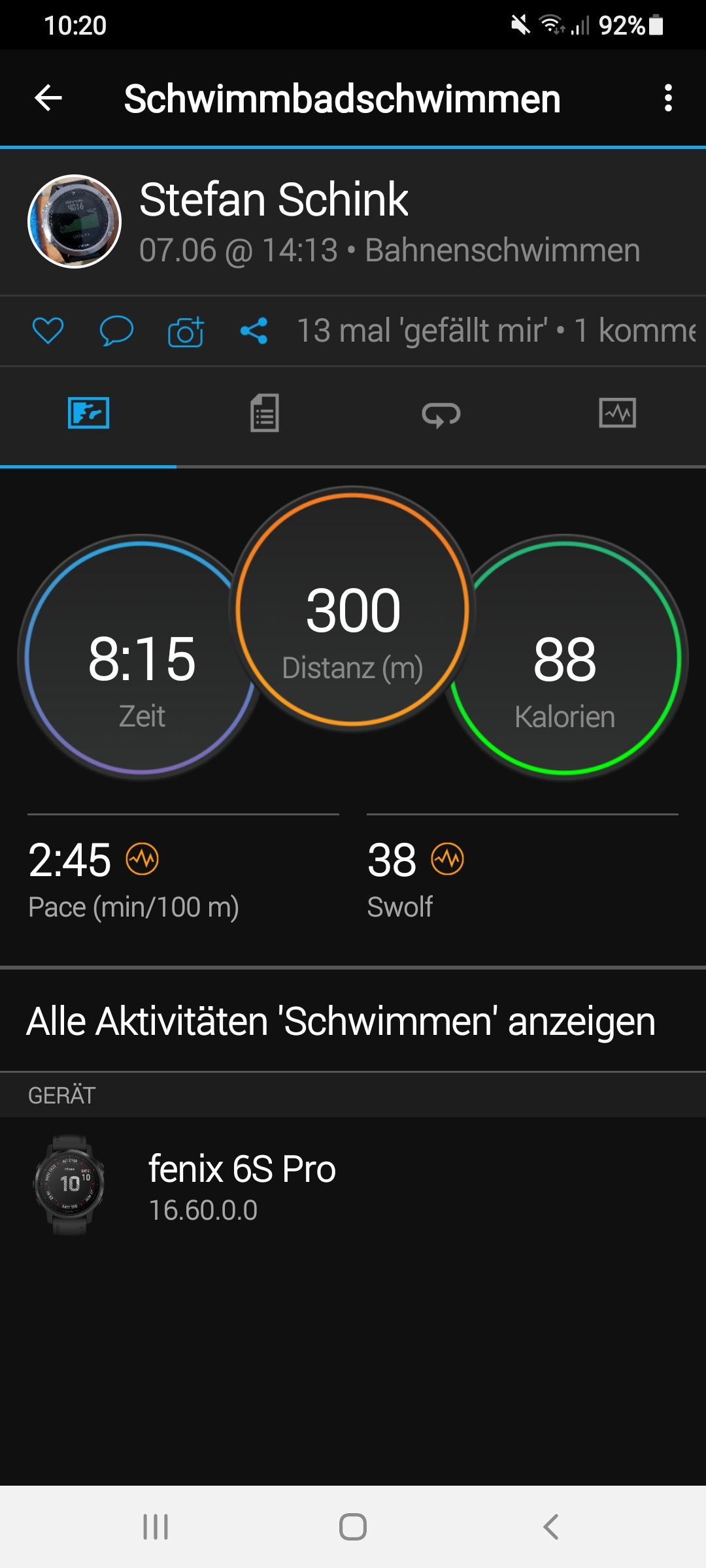Switch to the charts tab
Image resolution: width=706 pixels, height=1568 pixels.
click(x=617, y=413)
